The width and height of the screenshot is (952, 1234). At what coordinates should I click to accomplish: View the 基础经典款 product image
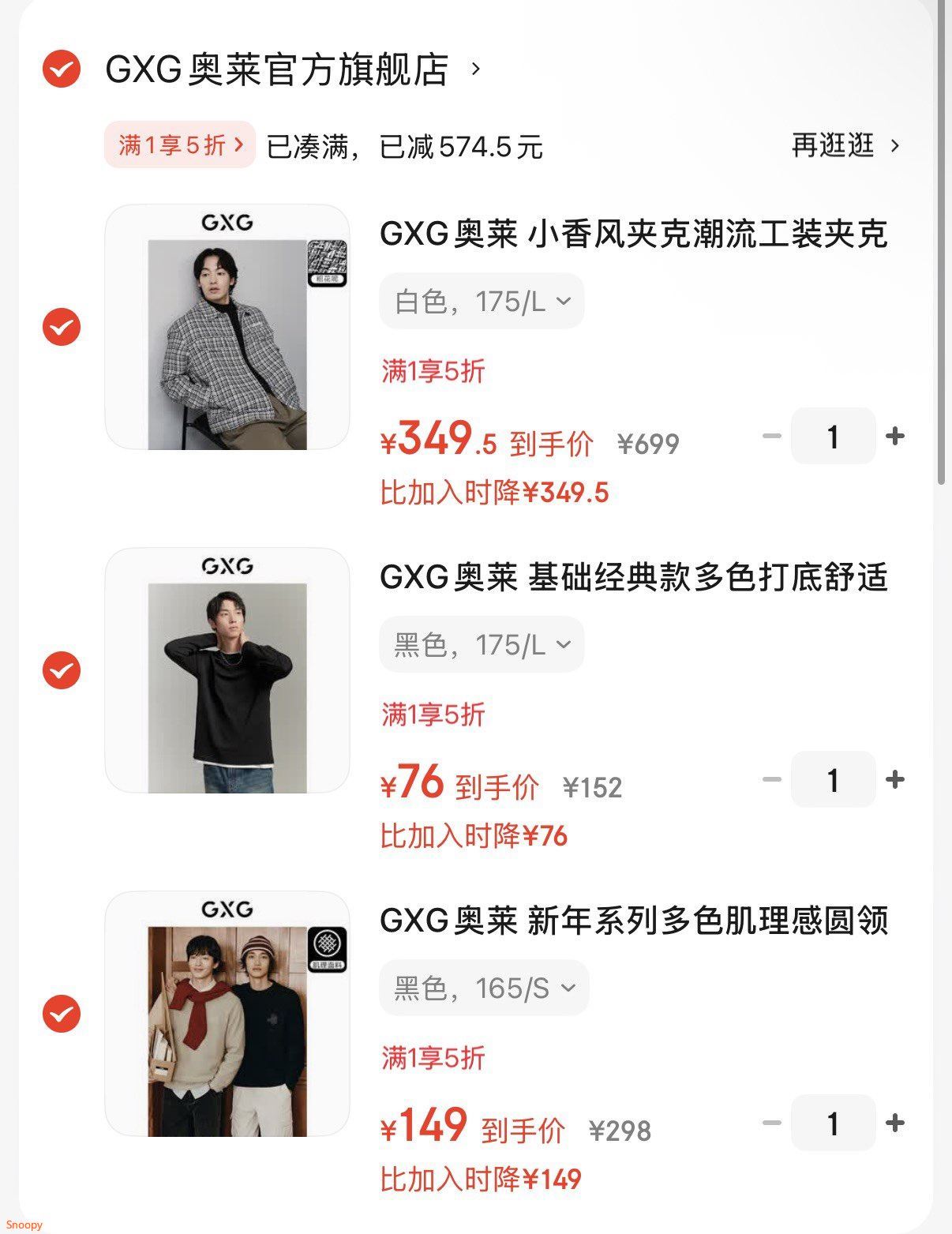(x=227, y=670)
